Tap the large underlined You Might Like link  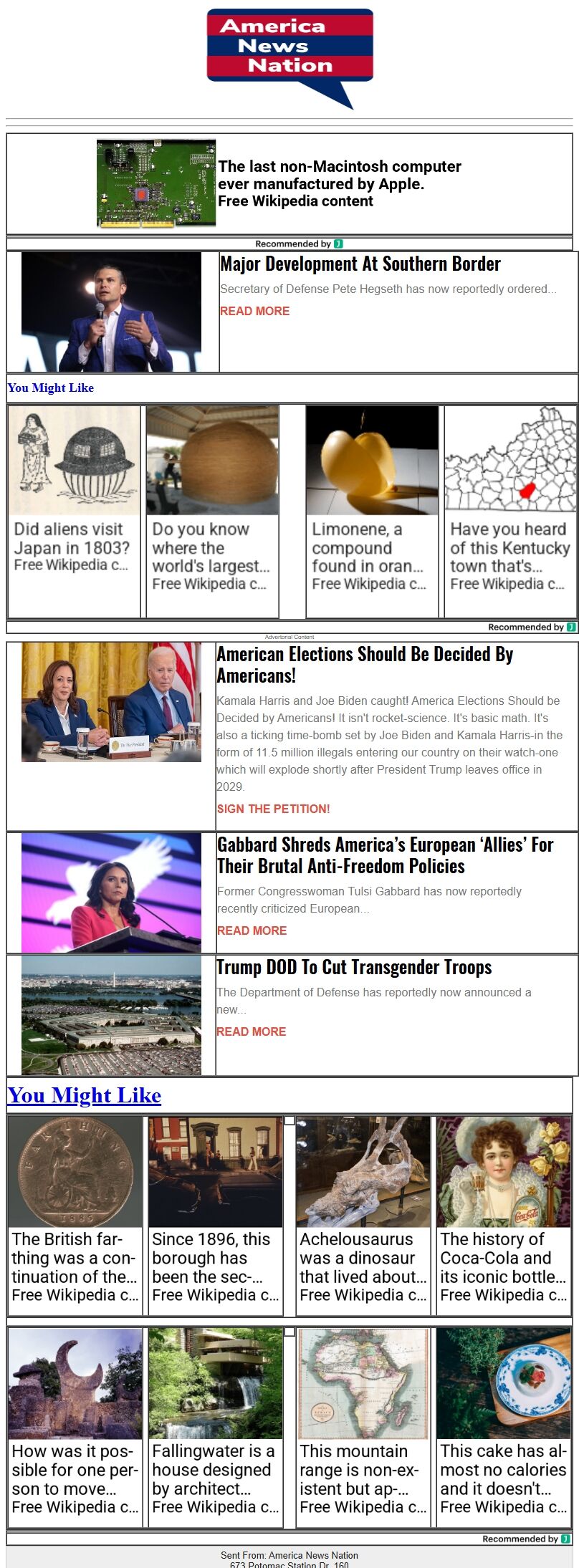pos(85,1095)
